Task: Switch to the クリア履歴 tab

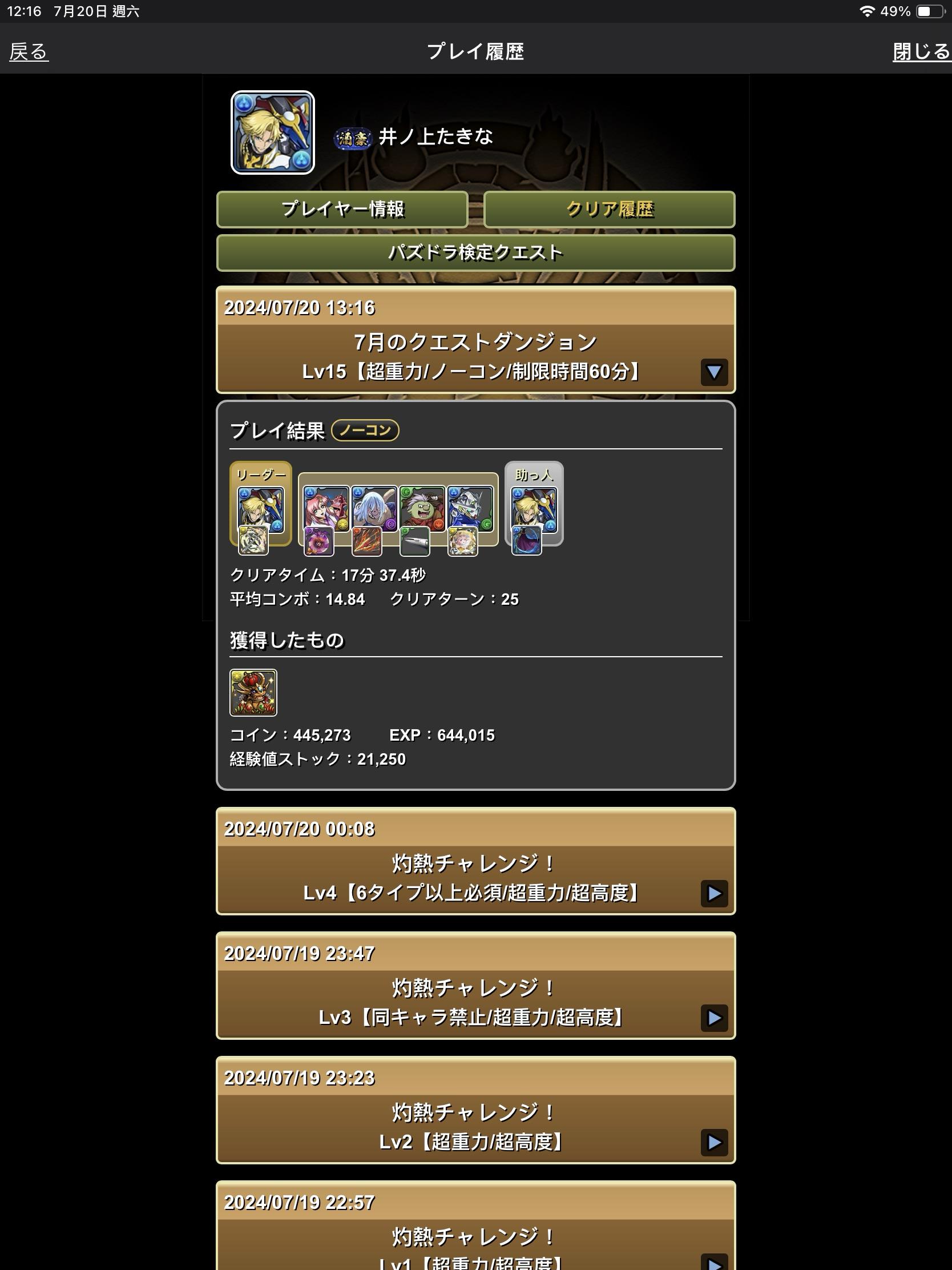Action: pos(610,209)
